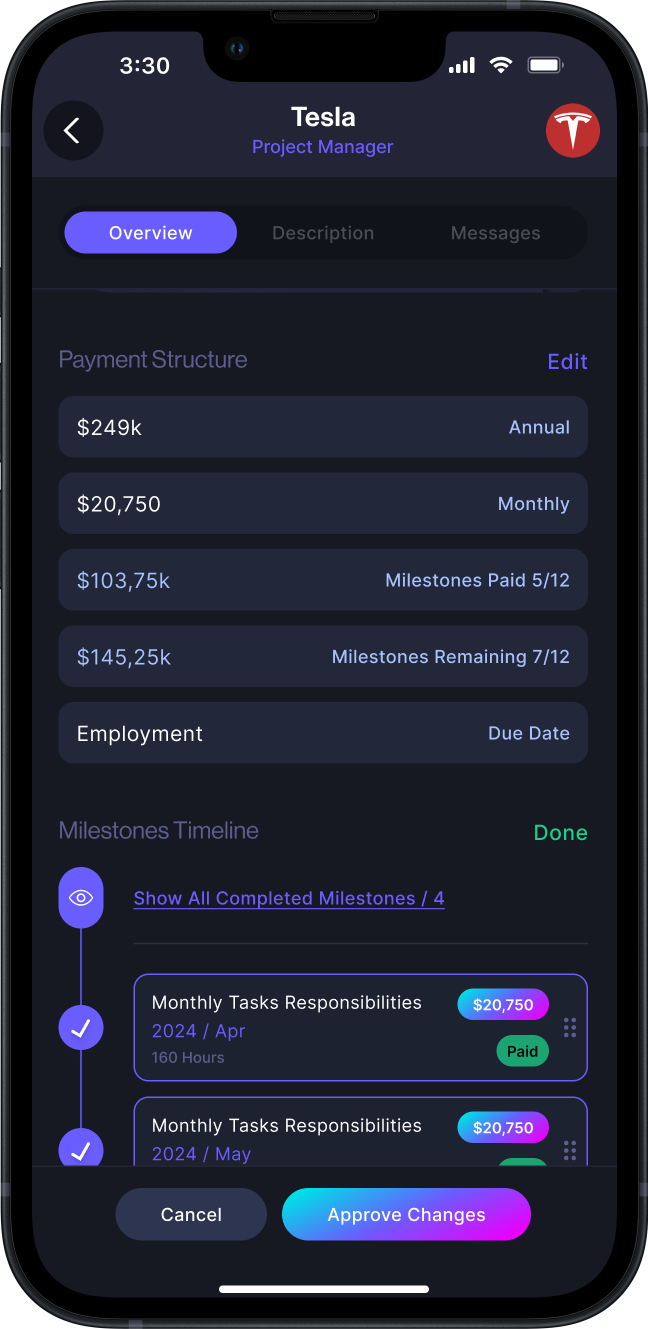Open the 2024 / Apr milestone card
648x1329 pixels.
(x=360, y=1028)
